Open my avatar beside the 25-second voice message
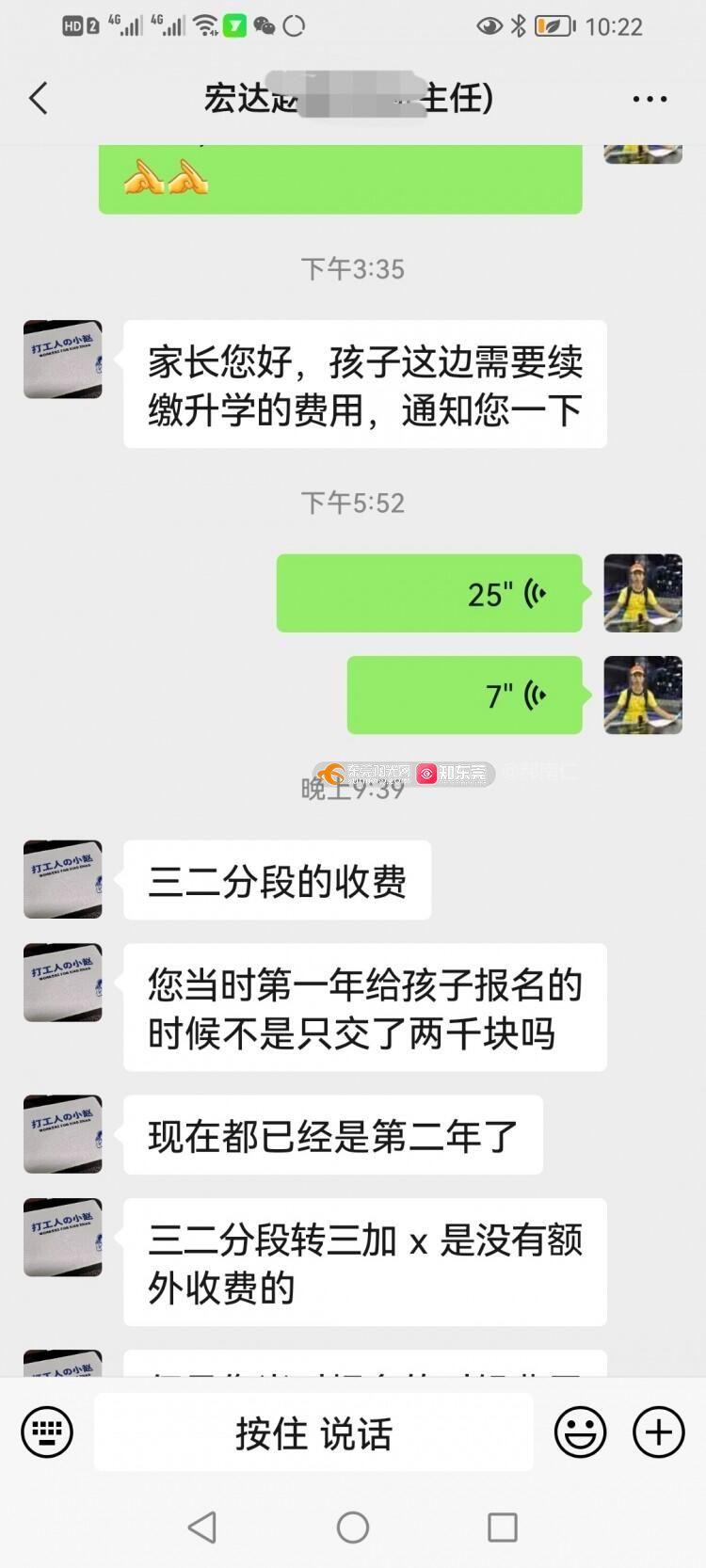 coord(642,593)
